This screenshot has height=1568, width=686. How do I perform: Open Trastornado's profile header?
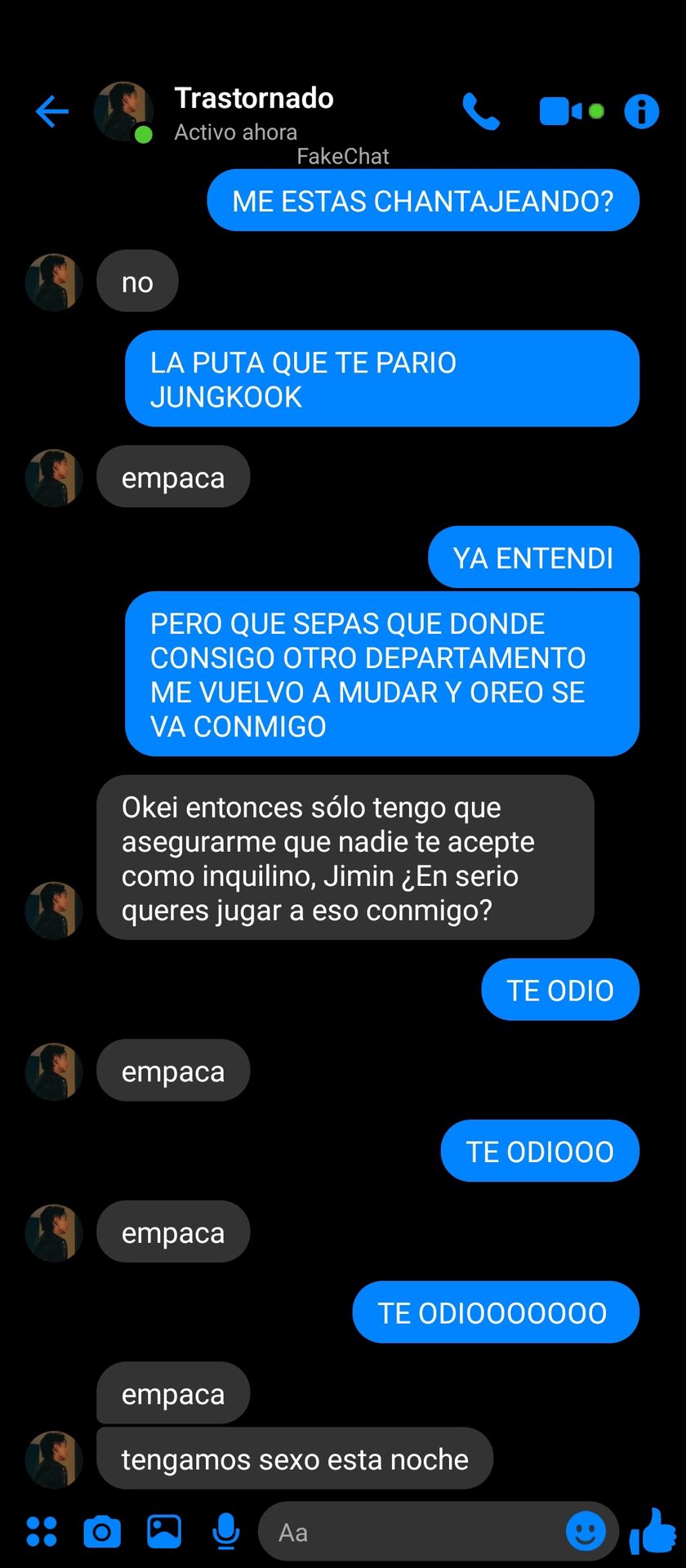(x=214, y=113)
